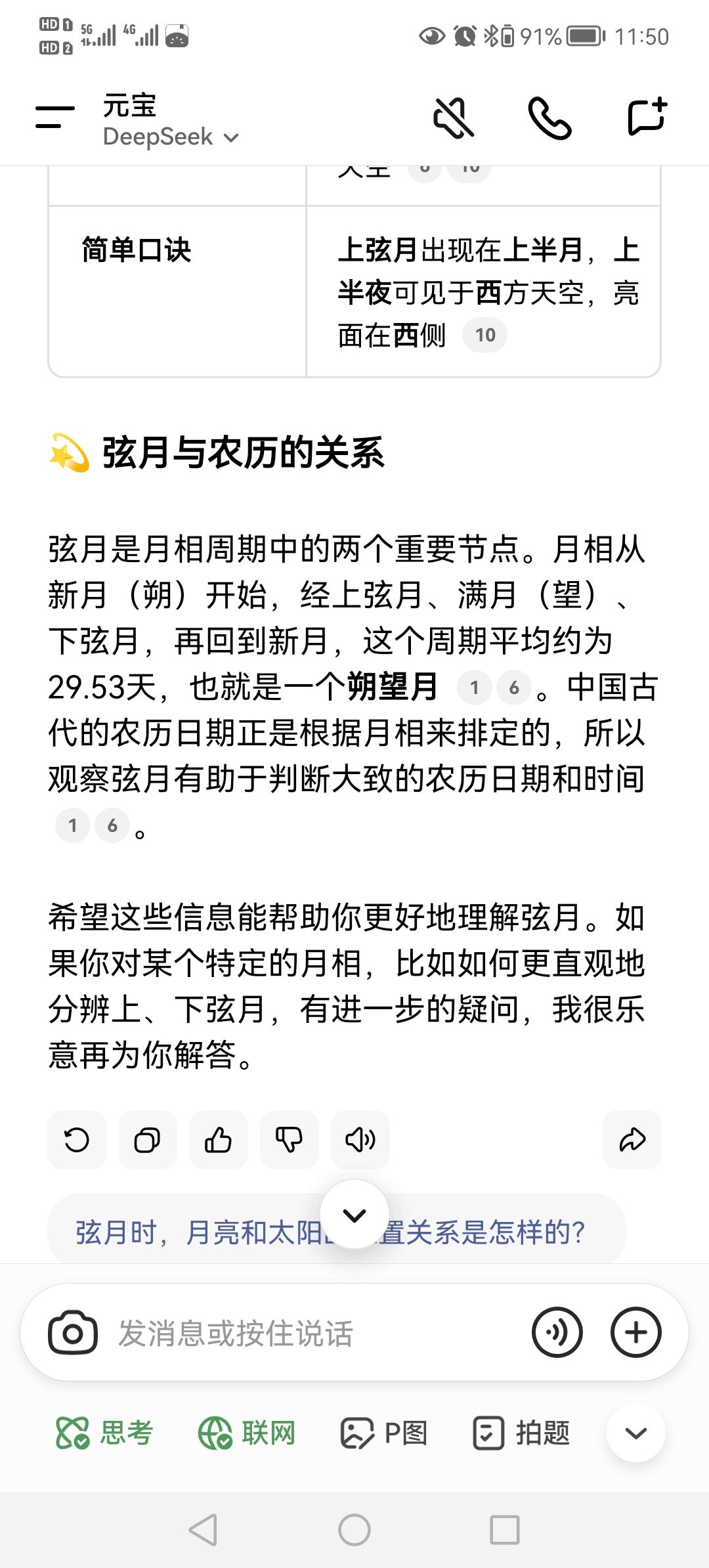Dislike the answer with thumbs down
This screenshot has height=1568, width=709.
tap(290, 1140)
